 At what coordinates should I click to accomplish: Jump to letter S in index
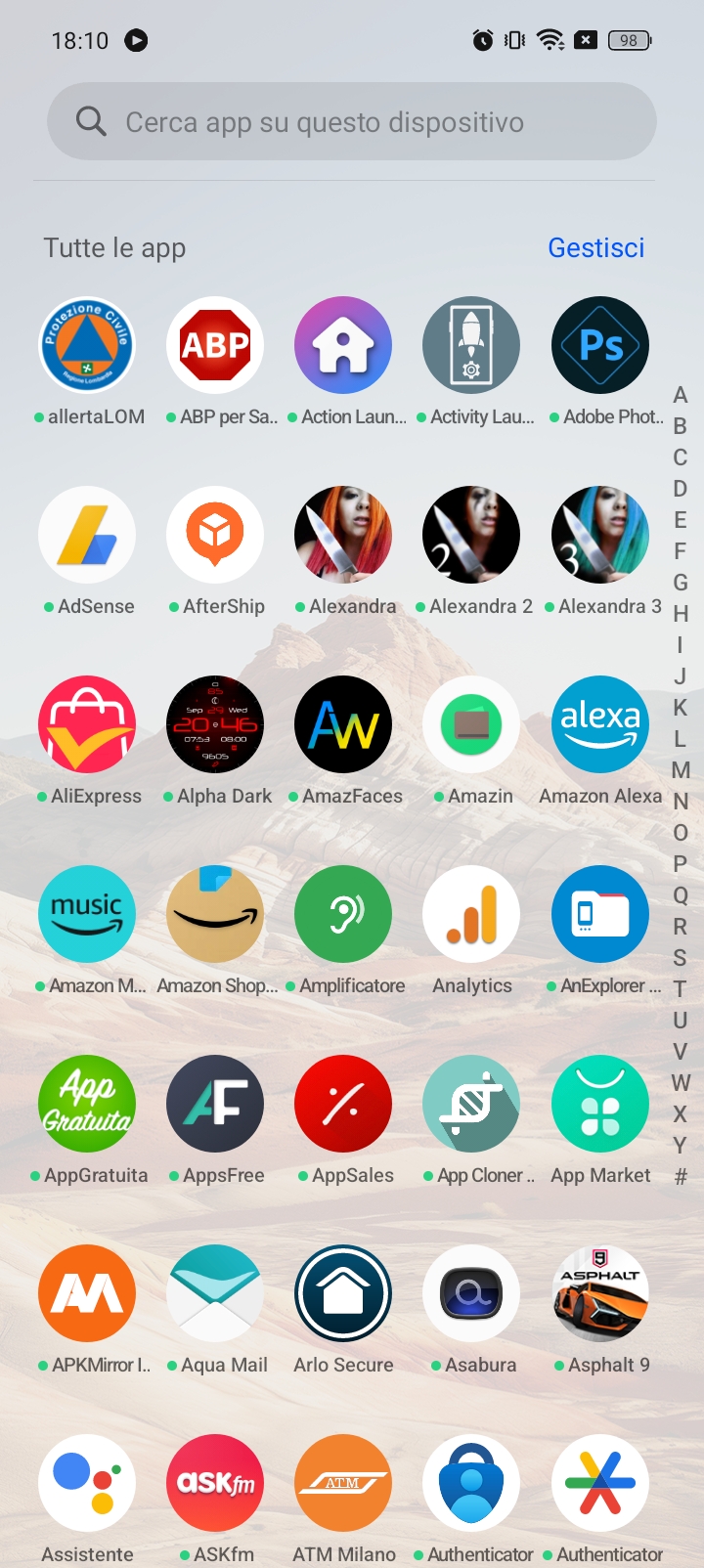coord(681,958)
